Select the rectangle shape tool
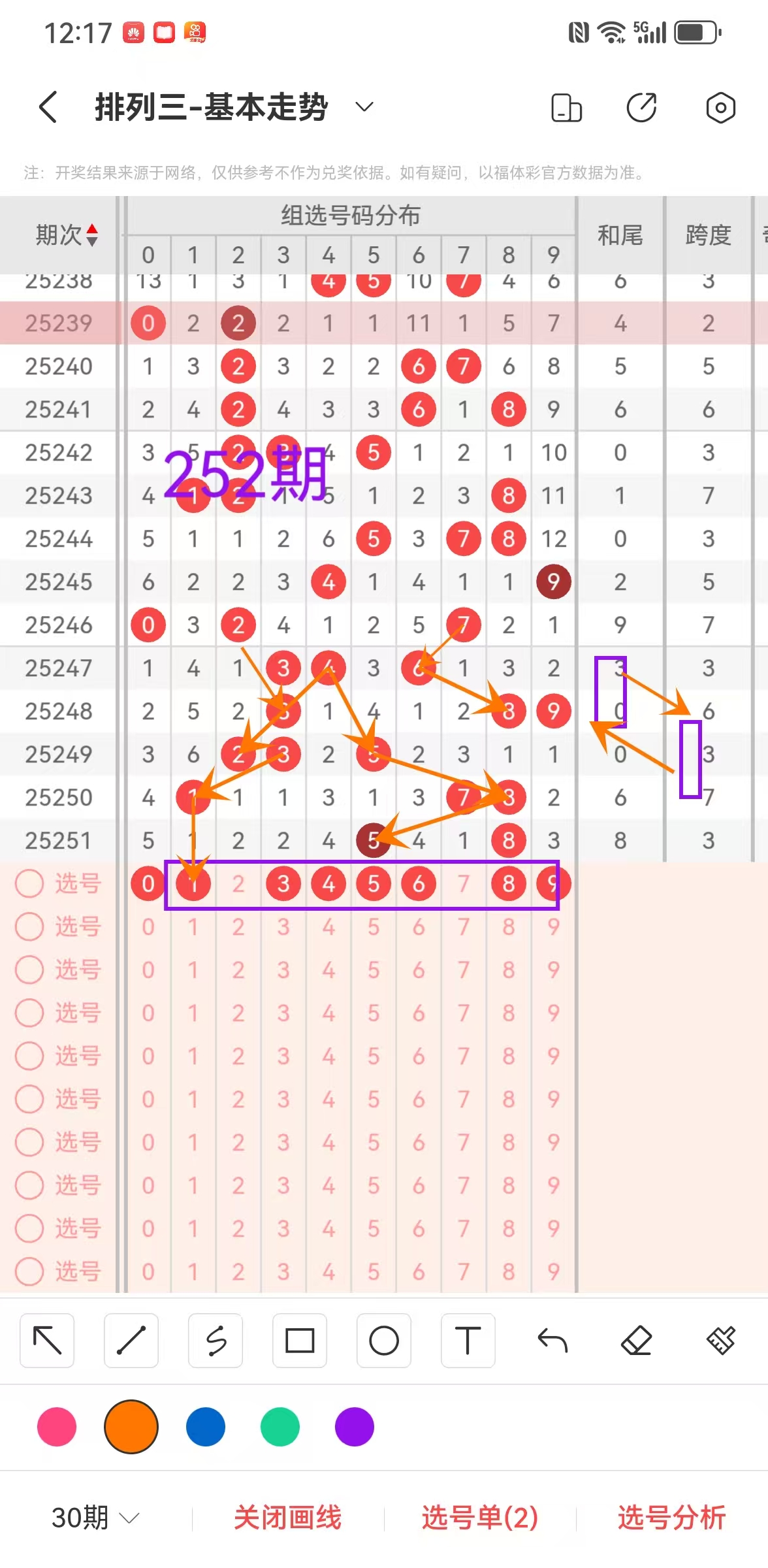 (x=300, y=1341)
